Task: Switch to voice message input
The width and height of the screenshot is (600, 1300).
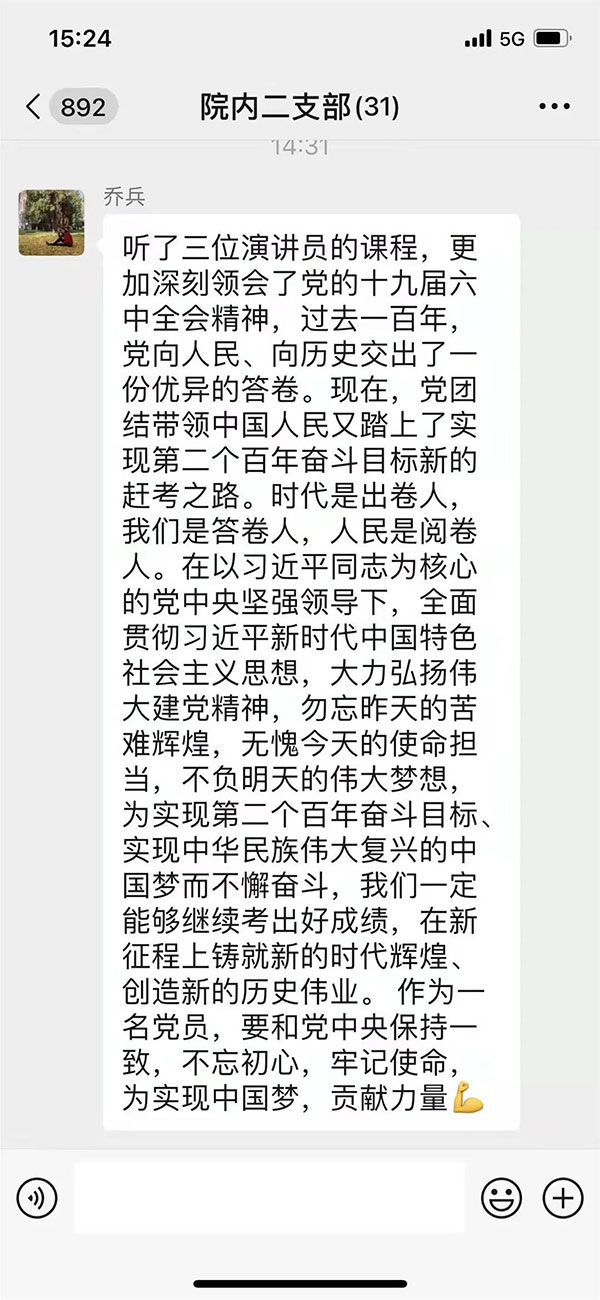Action: 38,1197
